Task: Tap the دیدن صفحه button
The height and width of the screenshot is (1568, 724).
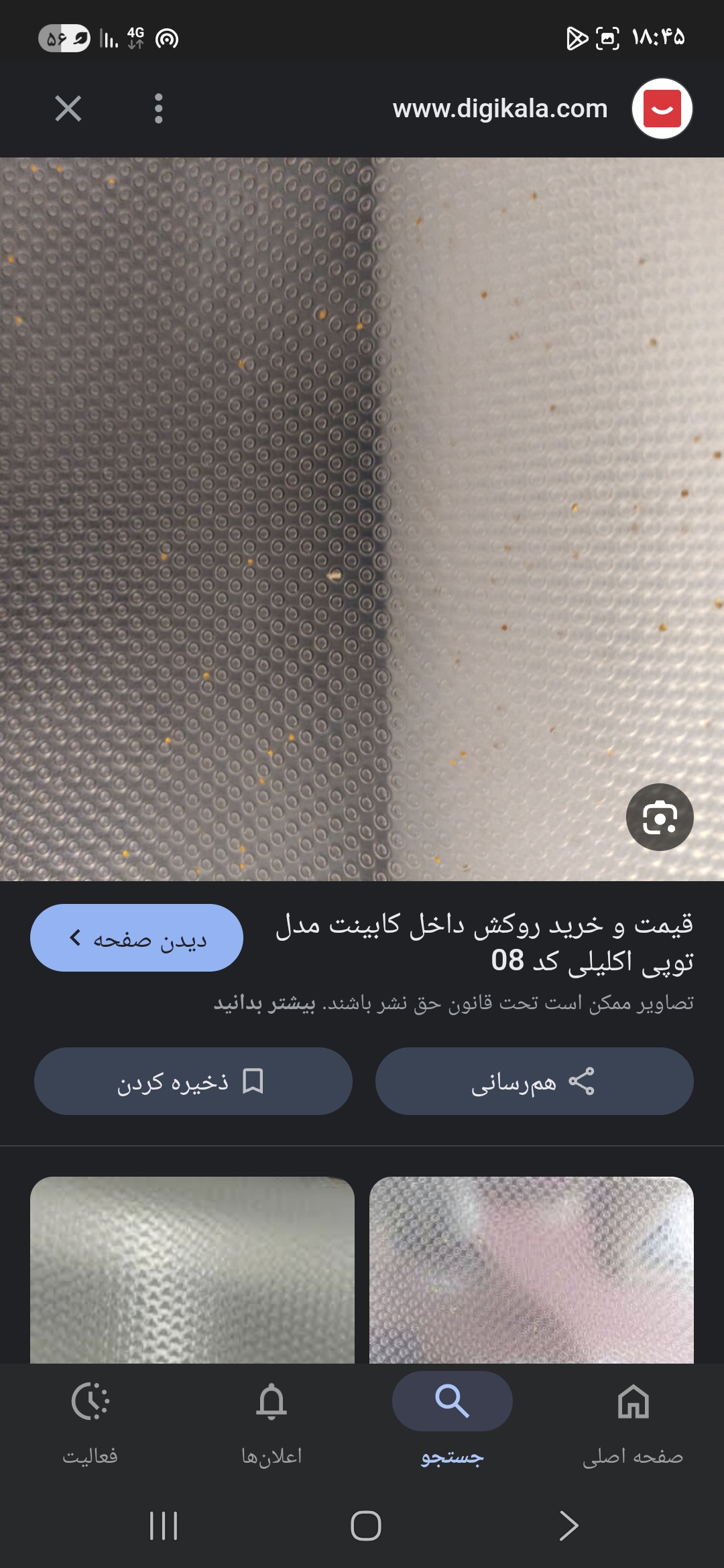Action: [x=137, y=938]
